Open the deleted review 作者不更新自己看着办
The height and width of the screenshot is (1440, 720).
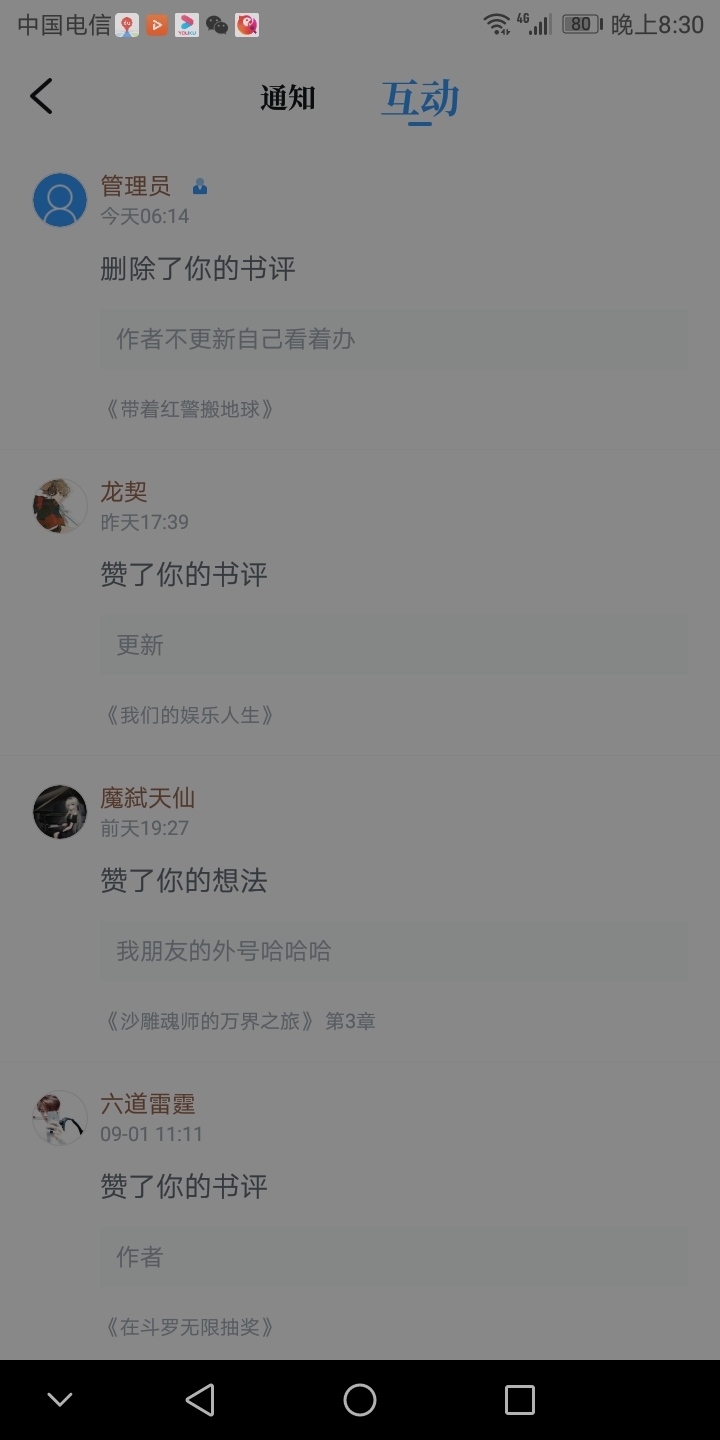click(393, 339)
